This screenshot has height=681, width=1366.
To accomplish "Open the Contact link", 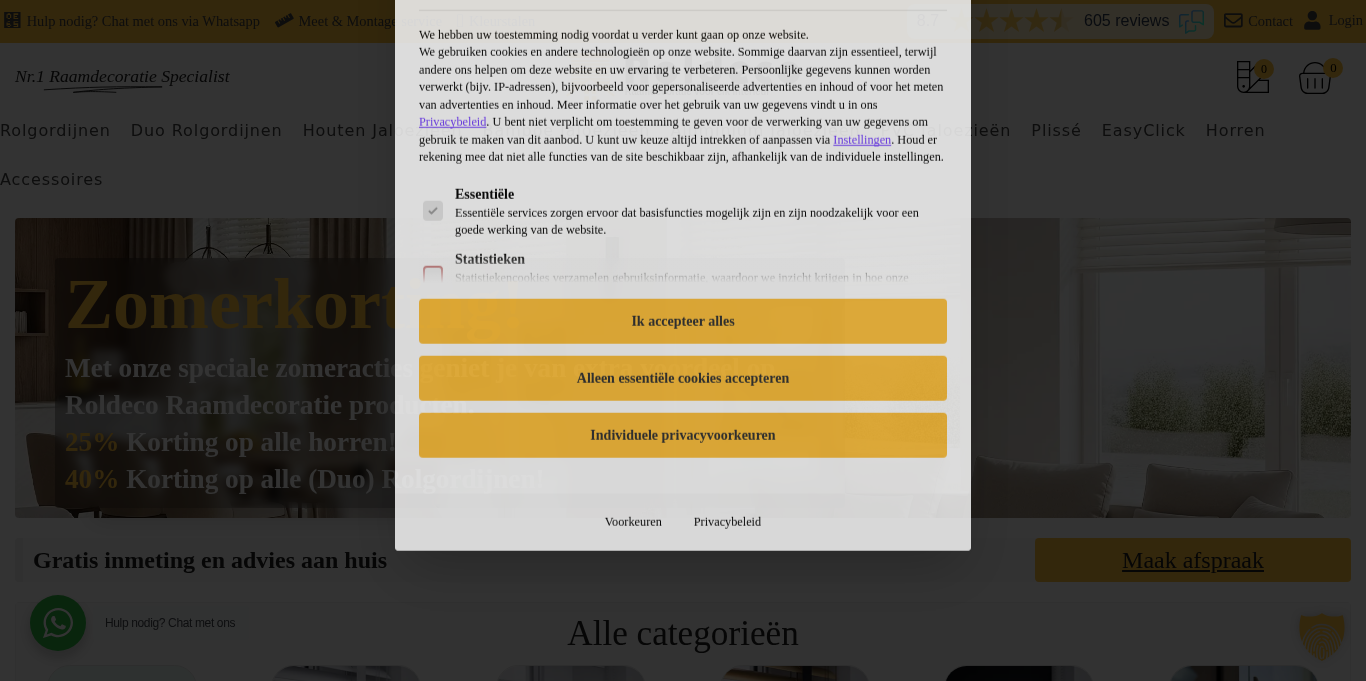I will point(1258,21).
